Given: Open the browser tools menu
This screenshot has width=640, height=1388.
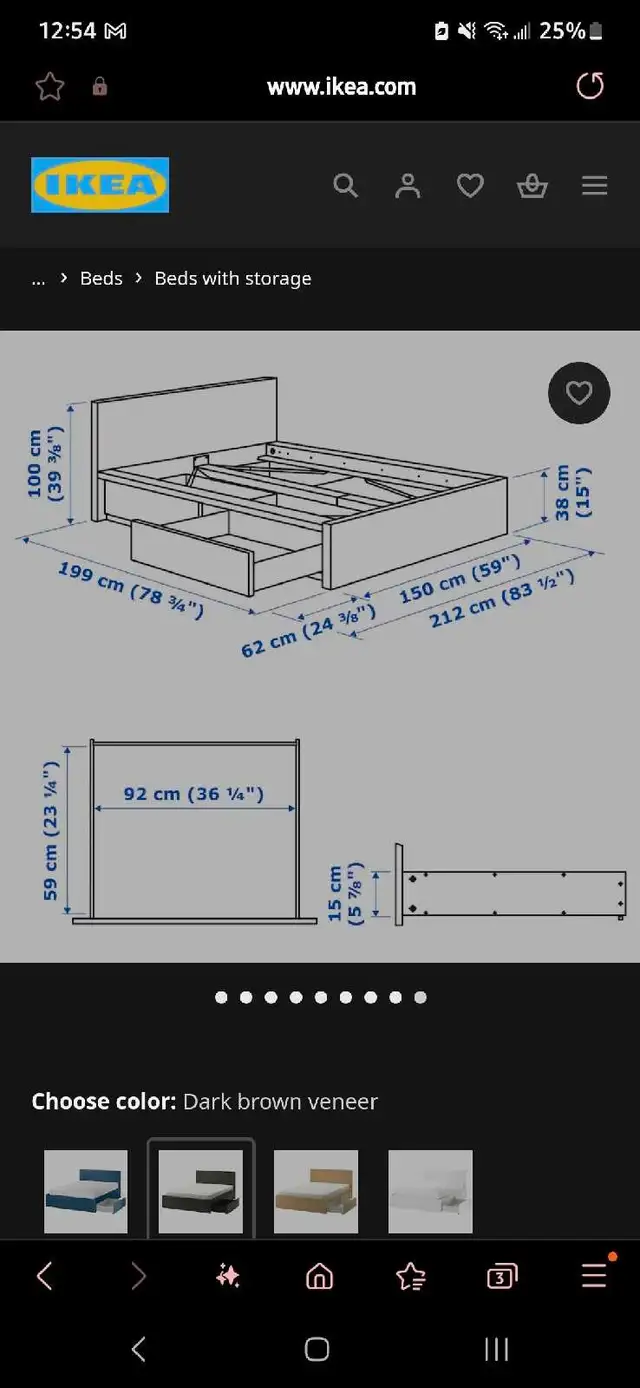Looking at the screenshot, I should [594, 1274].
